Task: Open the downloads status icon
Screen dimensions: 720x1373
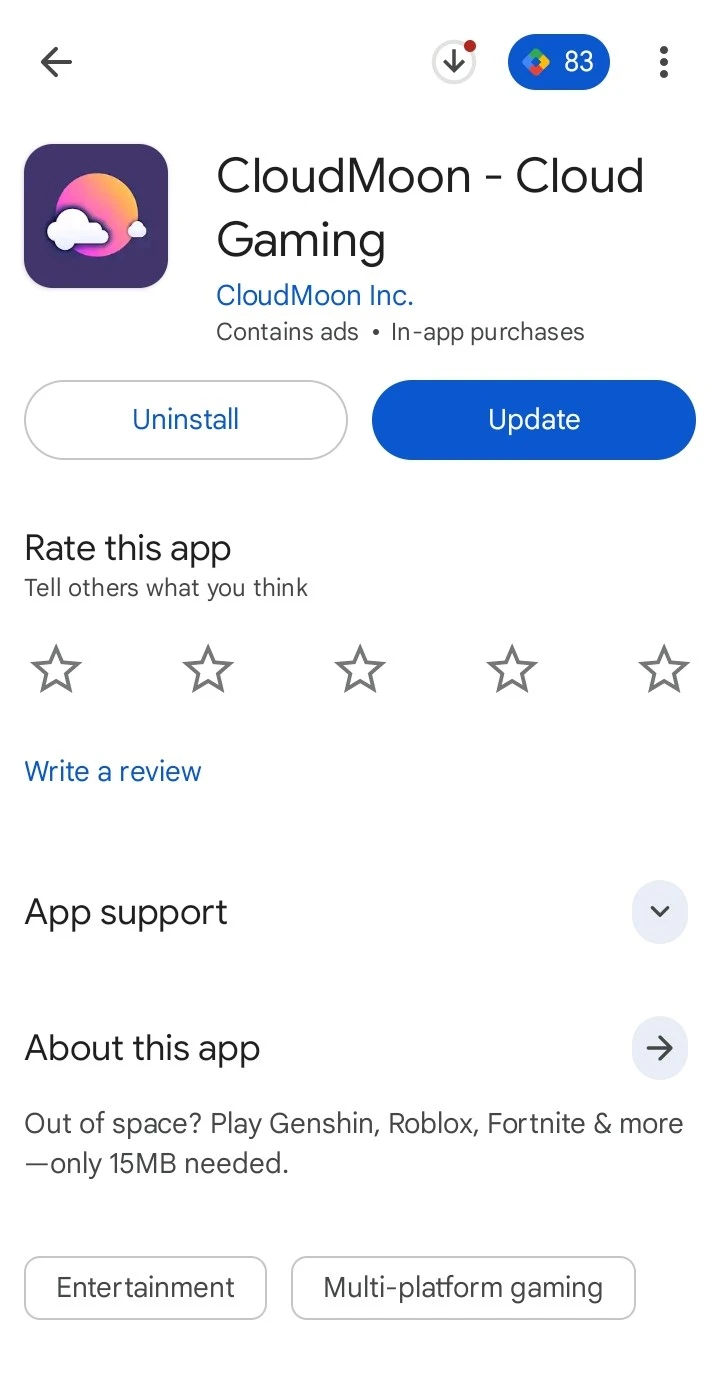Action: pos(454,62)
